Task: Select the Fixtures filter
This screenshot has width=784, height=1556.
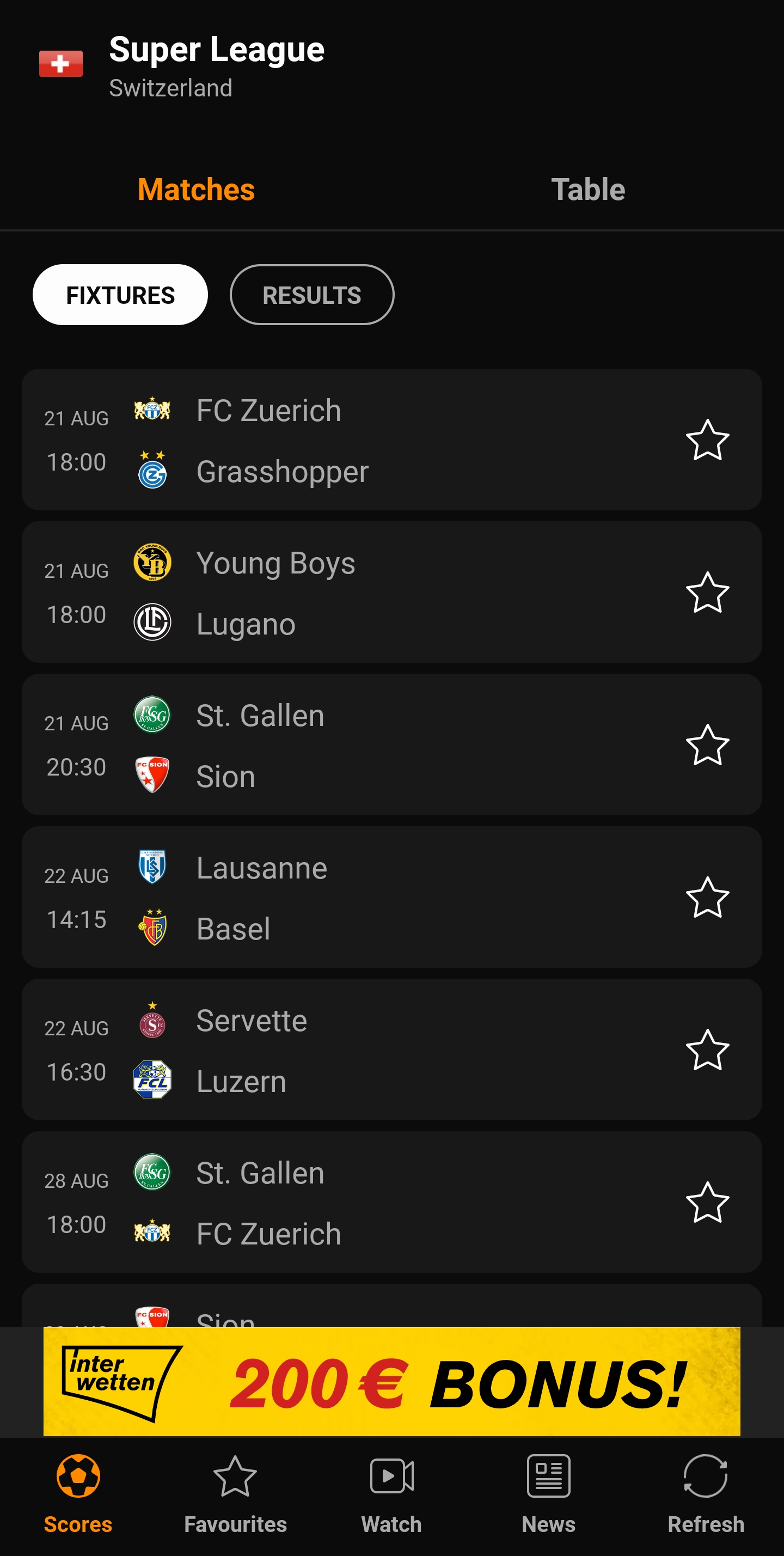Action: click(x=120, y=295)
